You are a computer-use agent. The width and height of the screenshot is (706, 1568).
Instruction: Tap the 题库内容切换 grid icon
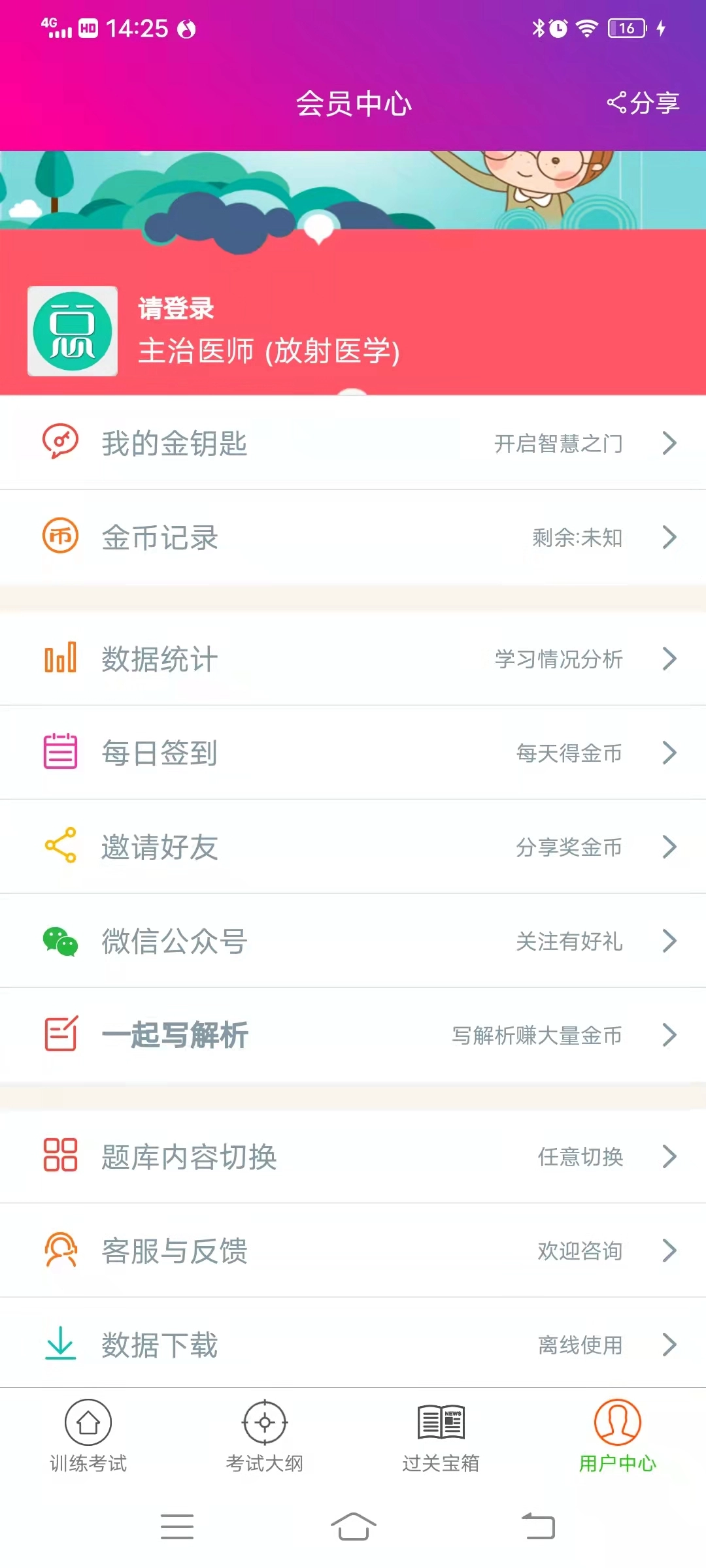(x=59, y=1156)
